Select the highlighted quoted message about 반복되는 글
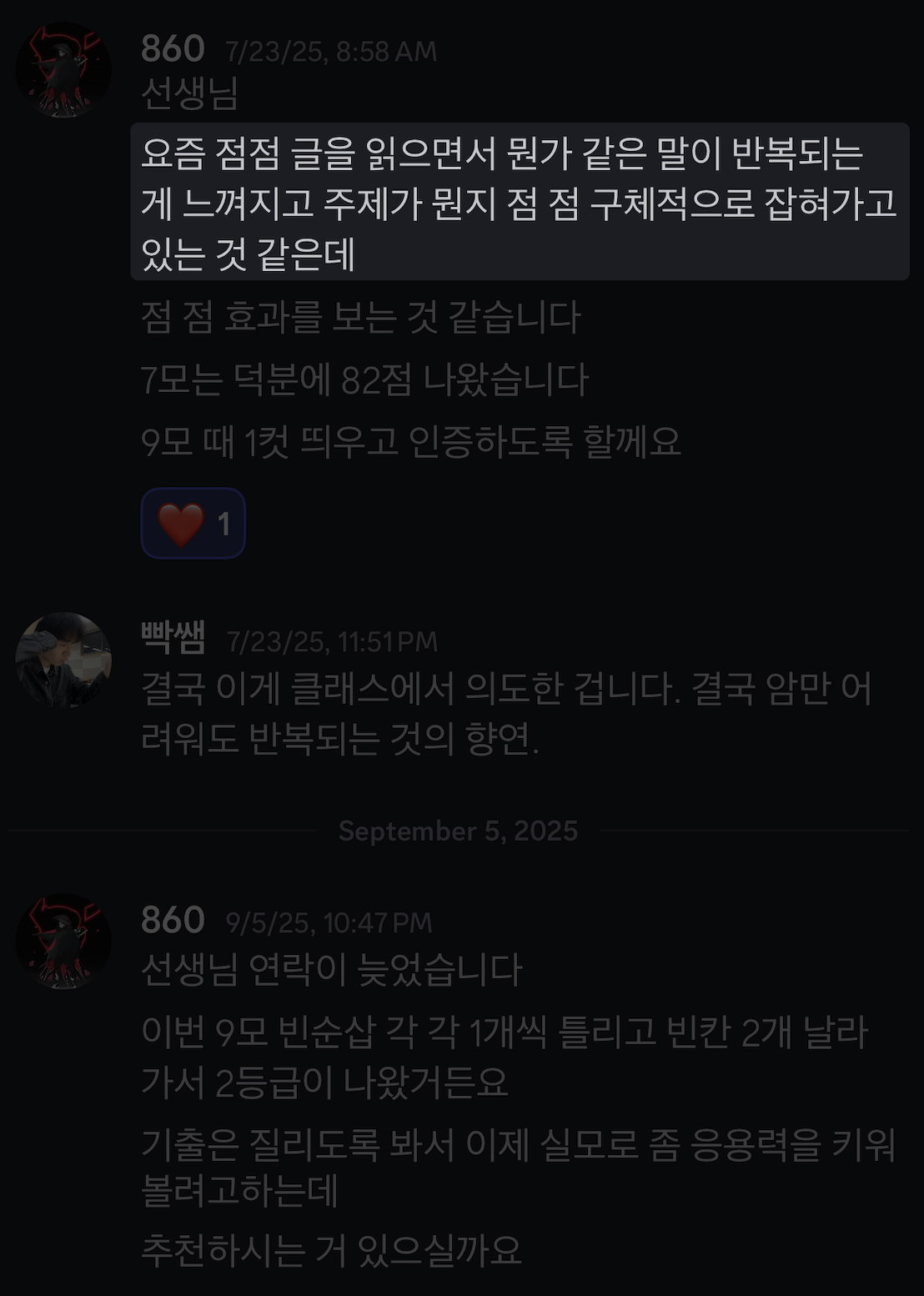 click(x=517, y=200)
